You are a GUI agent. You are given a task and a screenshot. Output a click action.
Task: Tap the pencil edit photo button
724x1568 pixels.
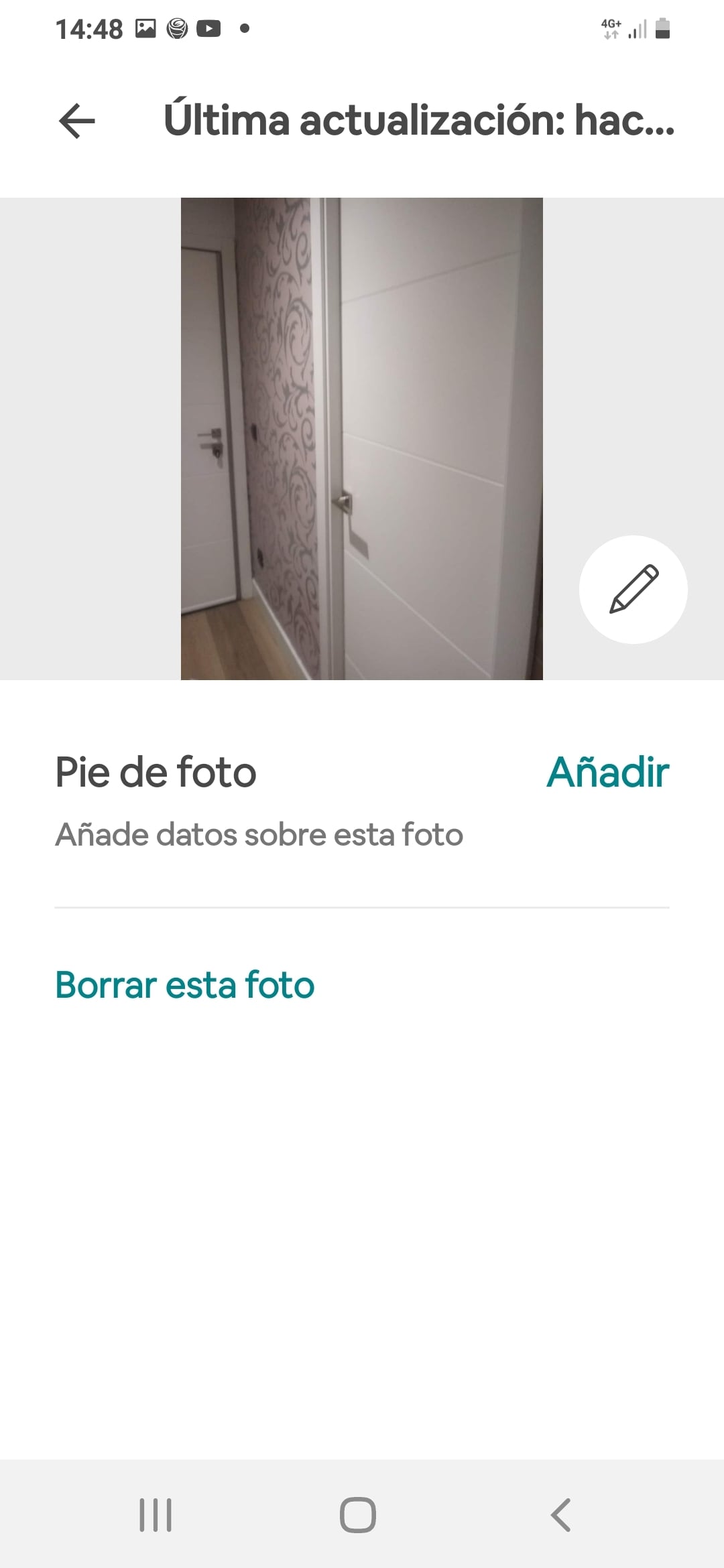(633, 590)
